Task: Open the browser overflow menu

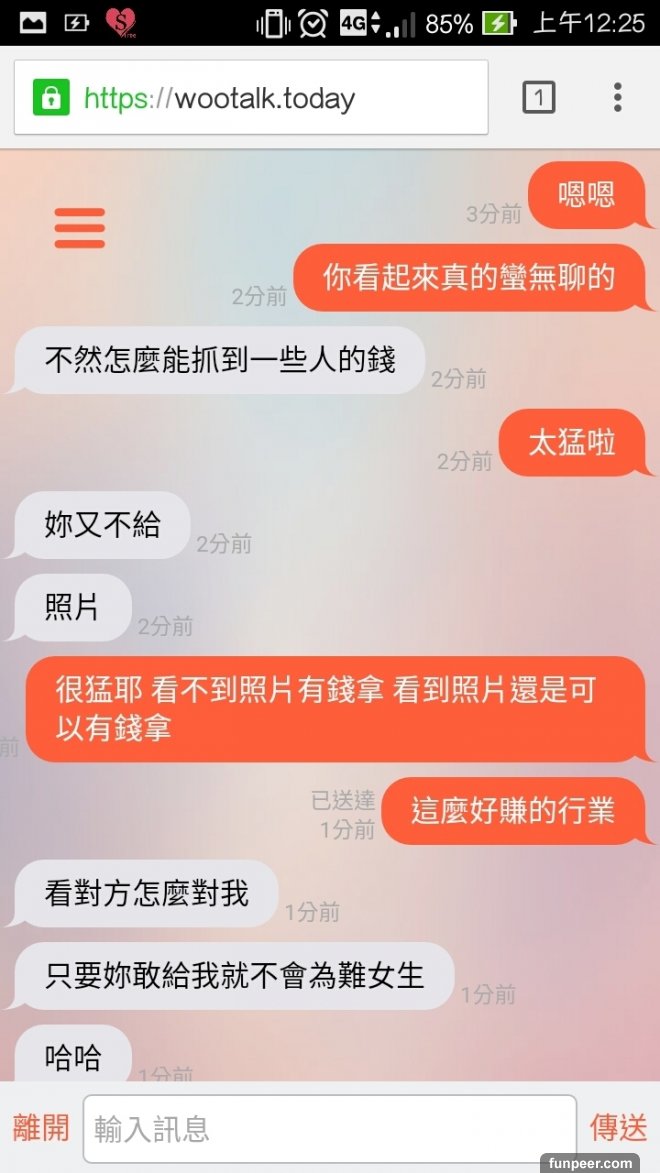Action: tap(617, 97)
